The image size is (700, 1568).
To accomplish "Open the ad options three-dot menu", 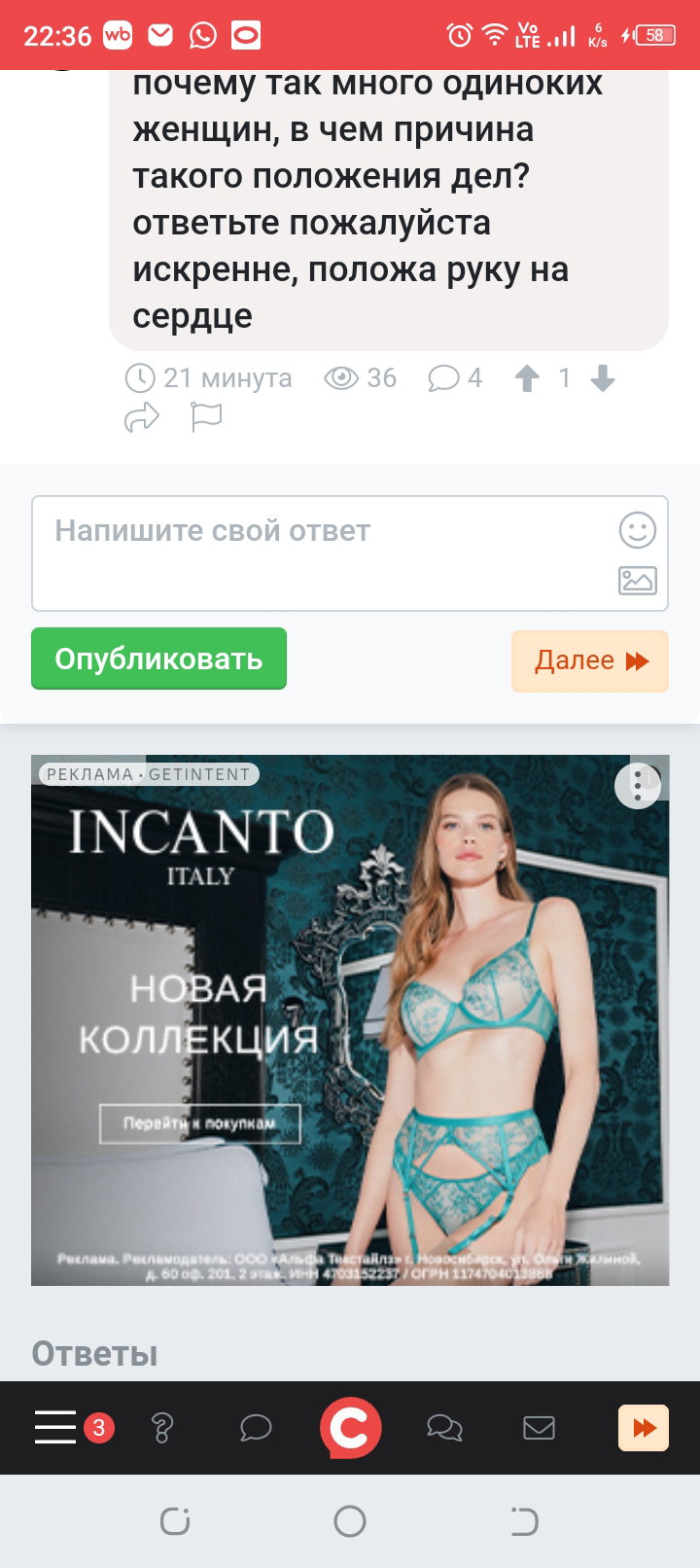I will pyautogui.click(x=638, y=783).
